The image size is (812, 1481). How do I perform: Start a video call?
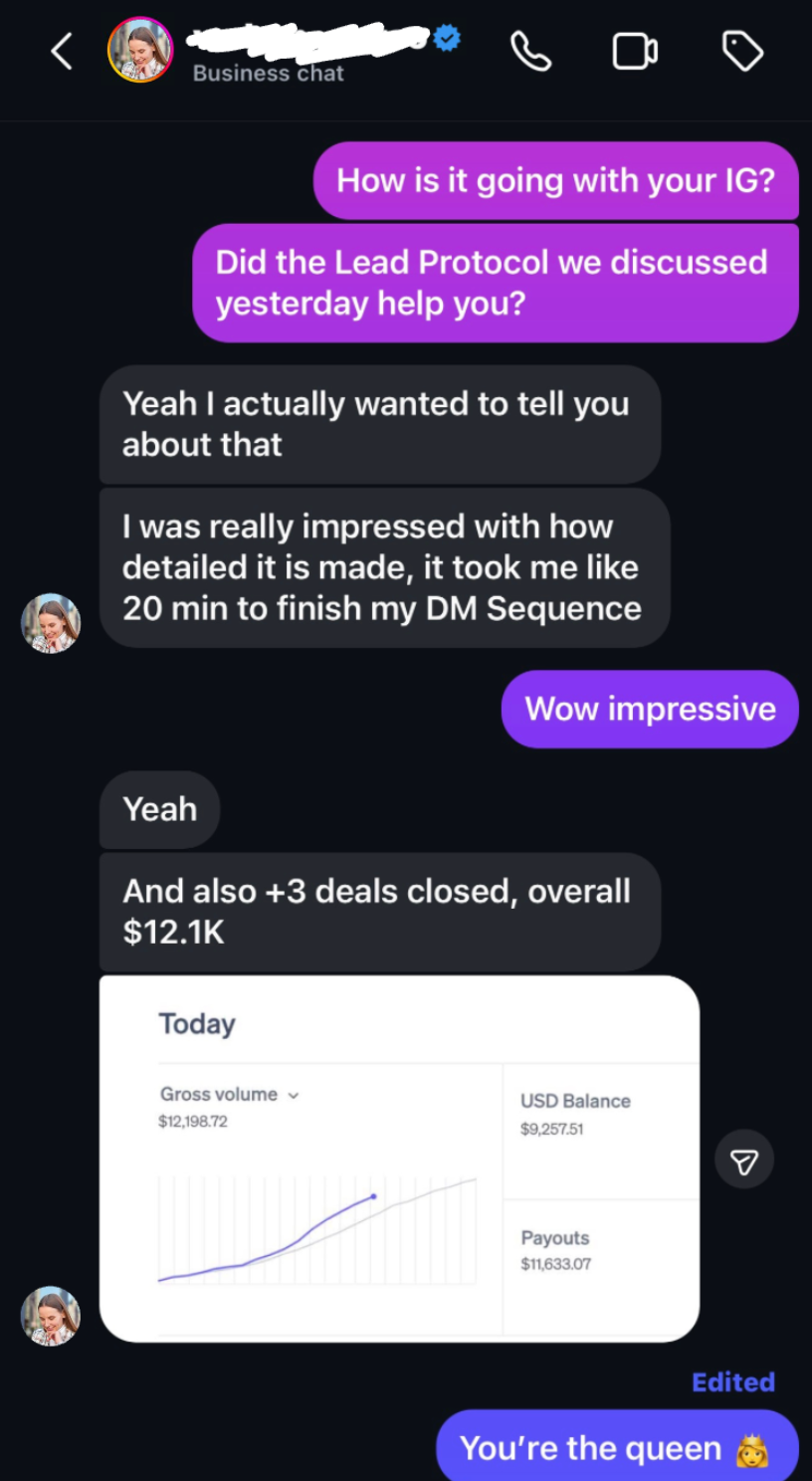[634, 51]
